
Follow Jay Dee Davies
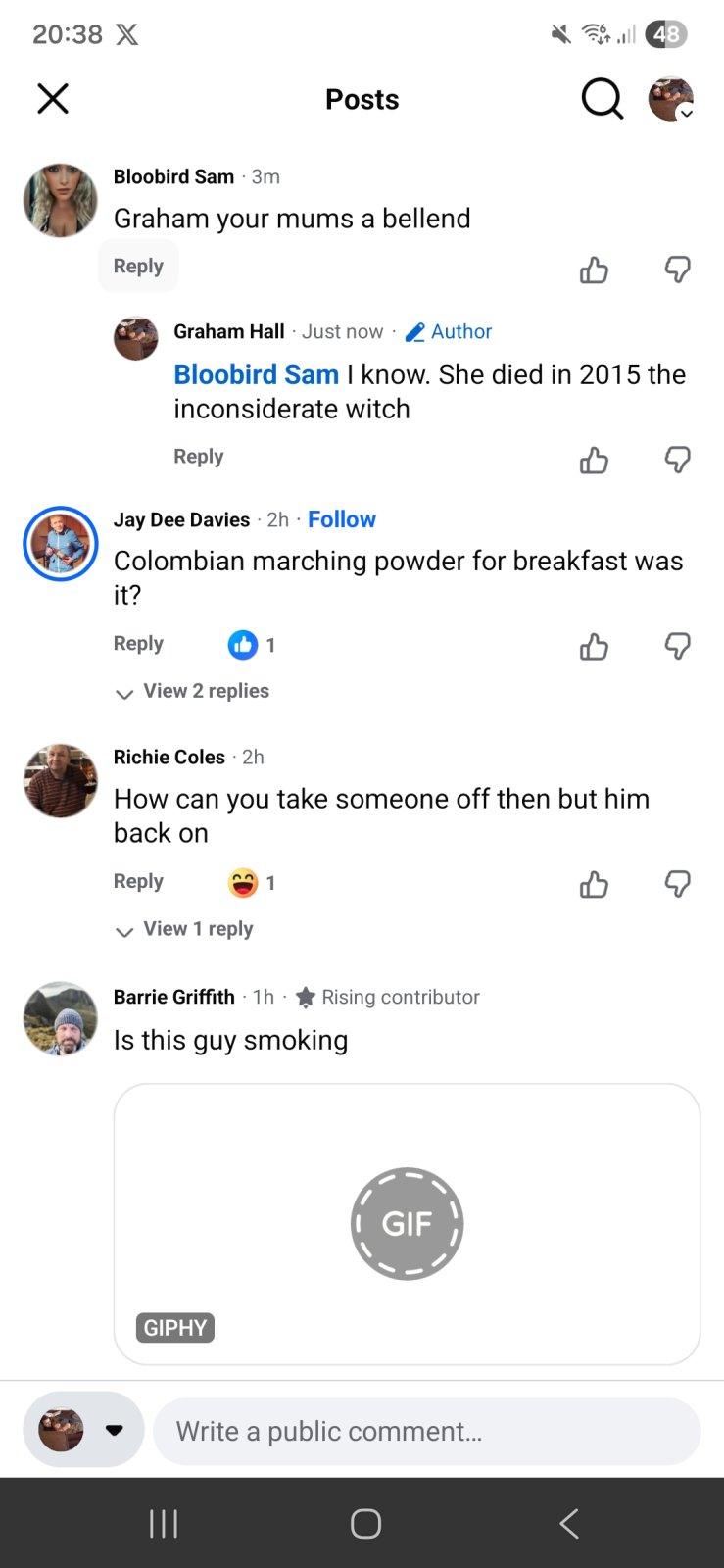tap(341, 519)
